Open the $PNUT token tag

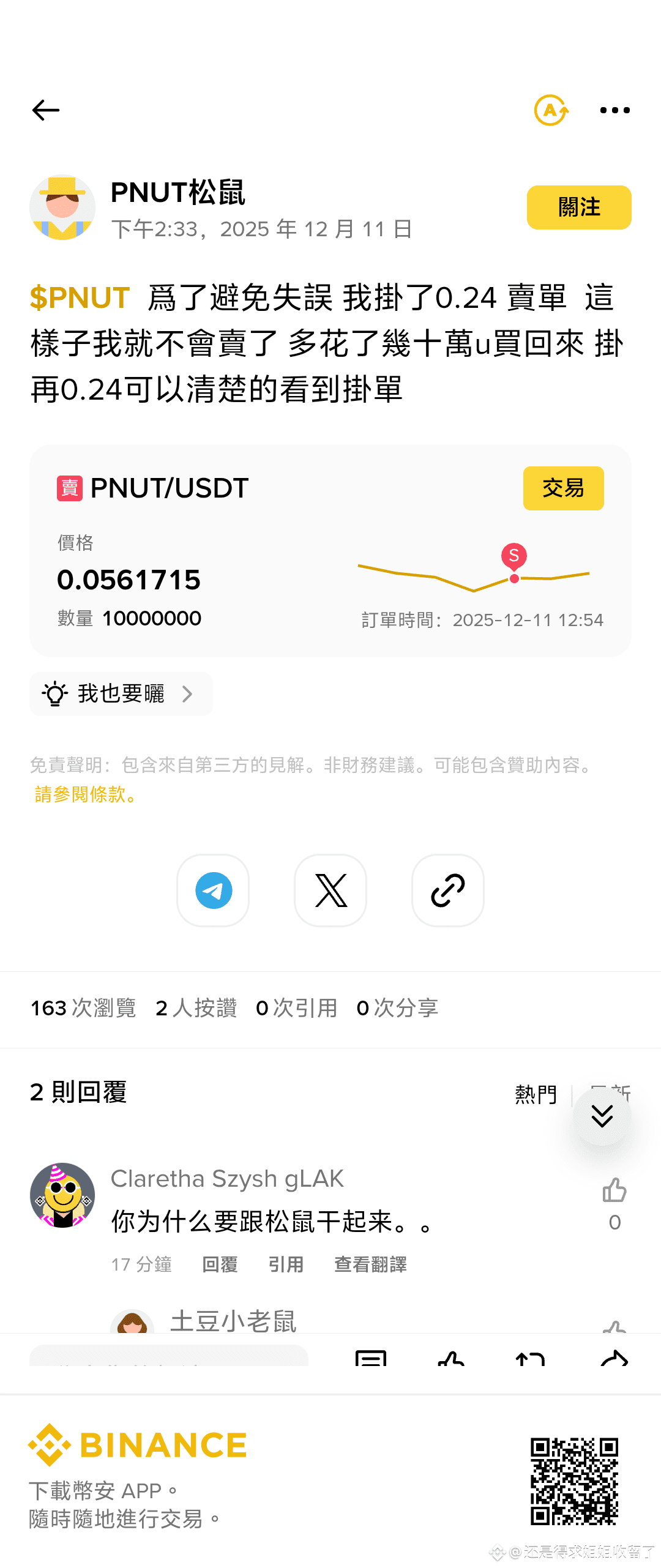[80, 298]
